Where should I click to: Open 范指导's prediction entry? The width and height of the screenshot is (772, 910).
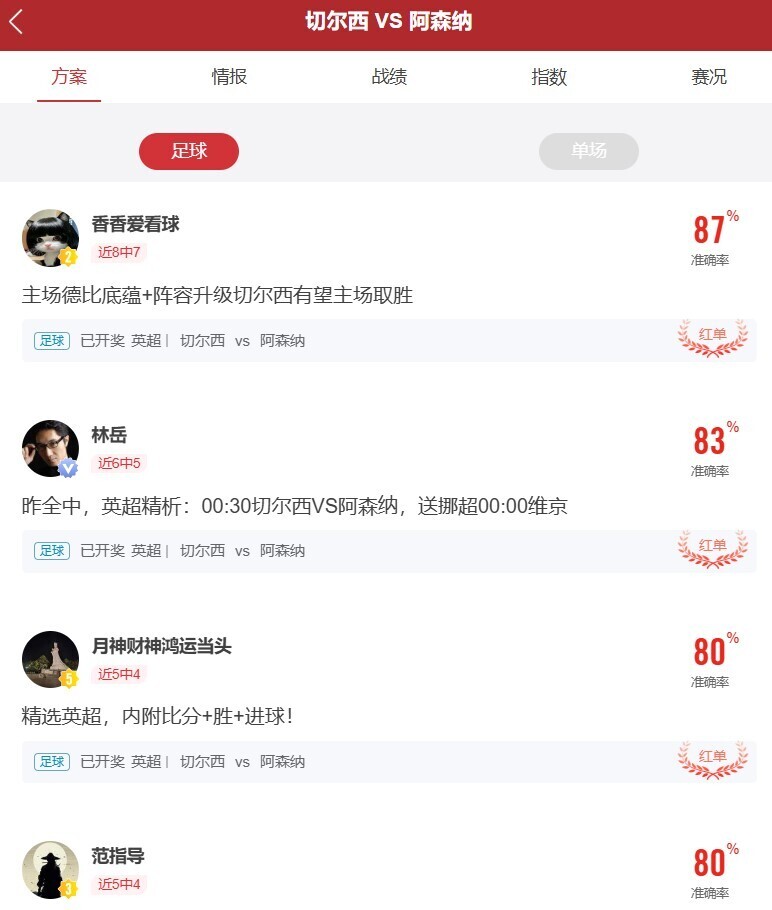(x=118, y=857)
